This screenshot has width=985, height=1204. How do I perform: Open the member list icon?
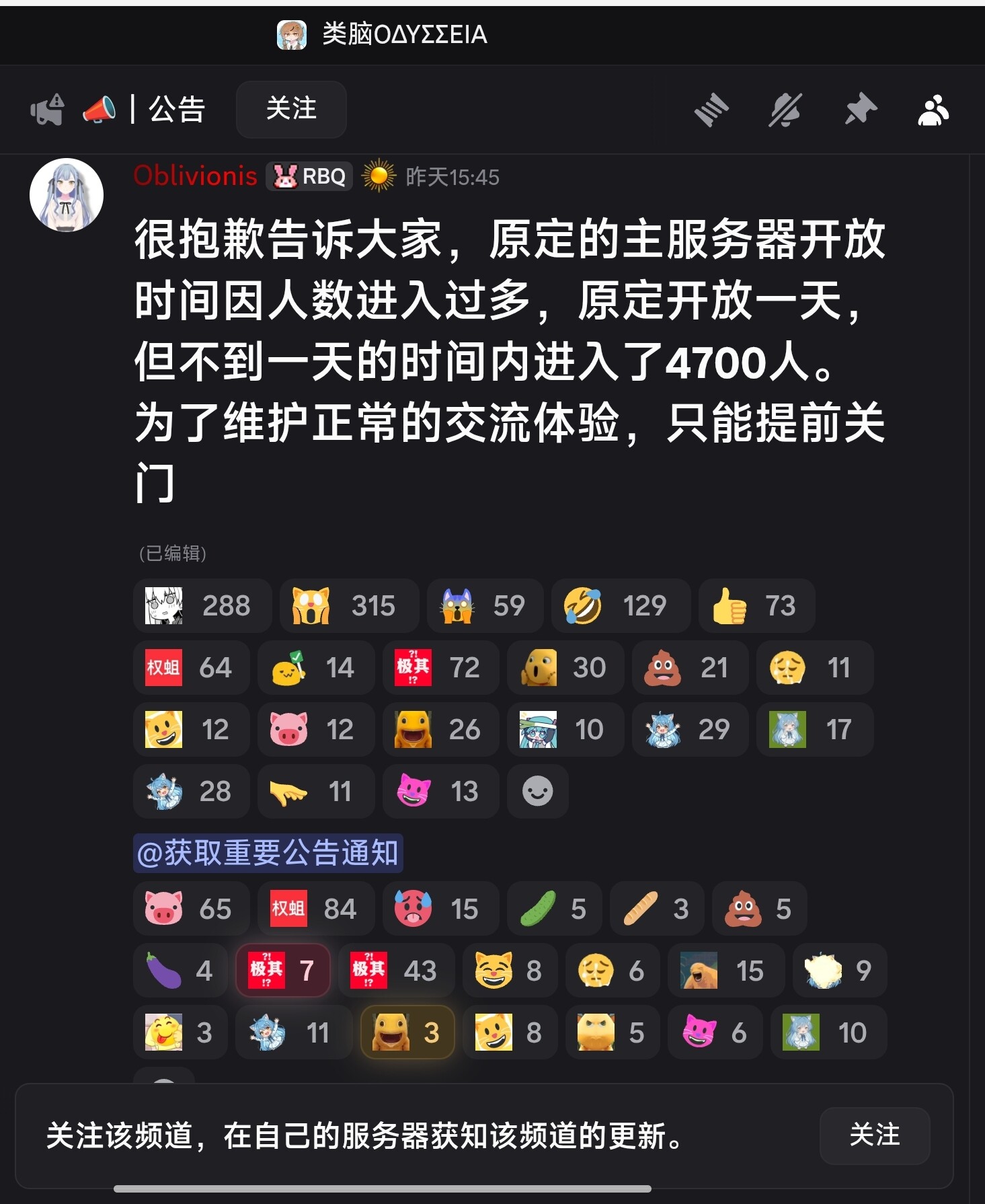point(933,110)
